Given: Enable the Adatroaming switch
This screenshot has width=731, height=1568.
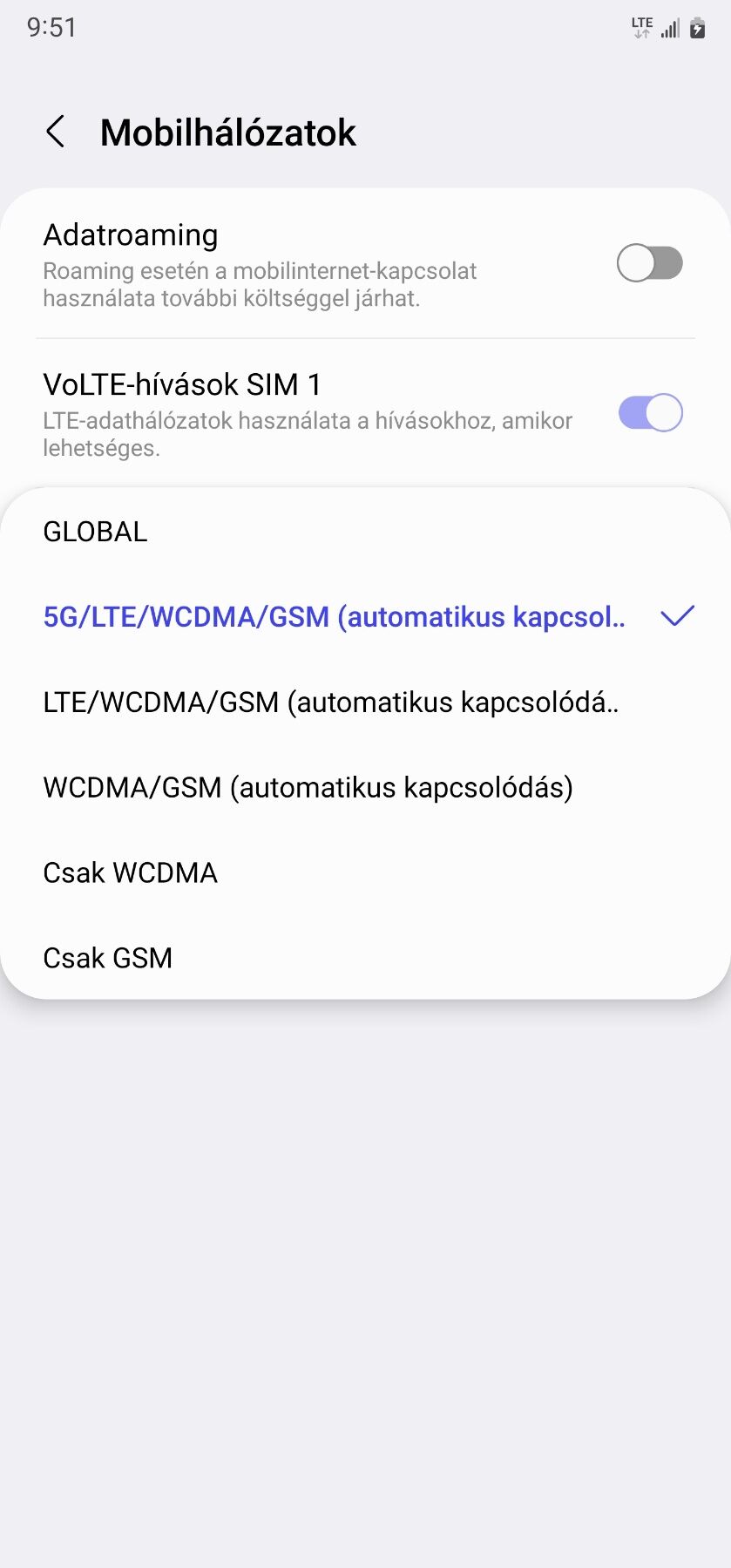Looking at the screenshot, I should 649,263.
